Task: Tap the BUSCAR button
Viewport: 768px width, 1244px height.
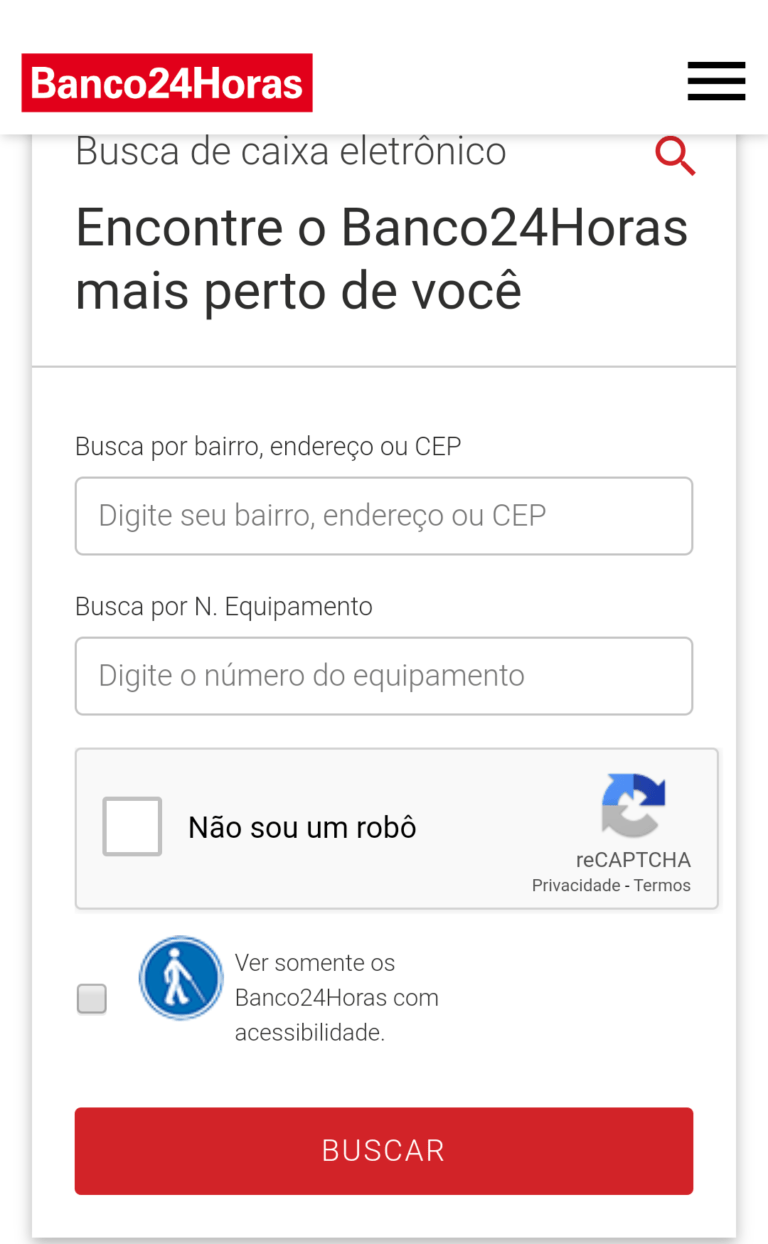Action: point(383,1150)
